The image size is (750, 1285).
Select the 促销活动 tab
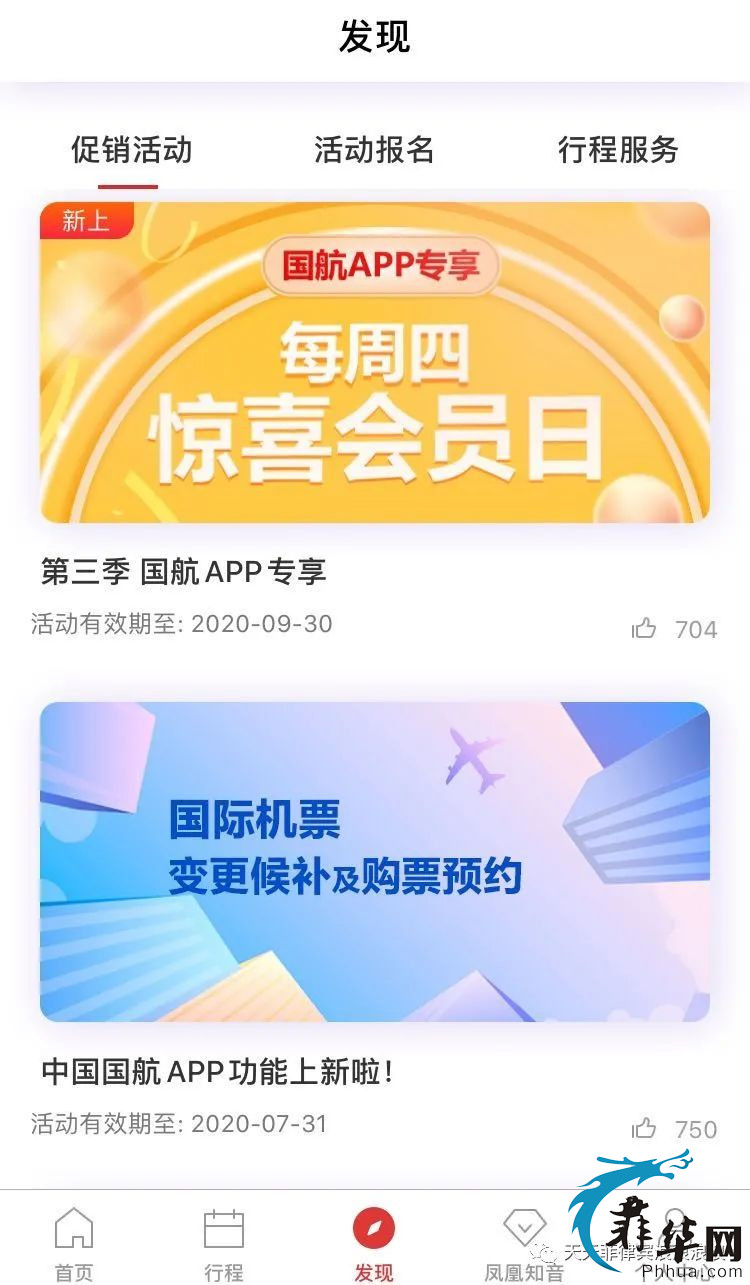click(x=131, y=150)
